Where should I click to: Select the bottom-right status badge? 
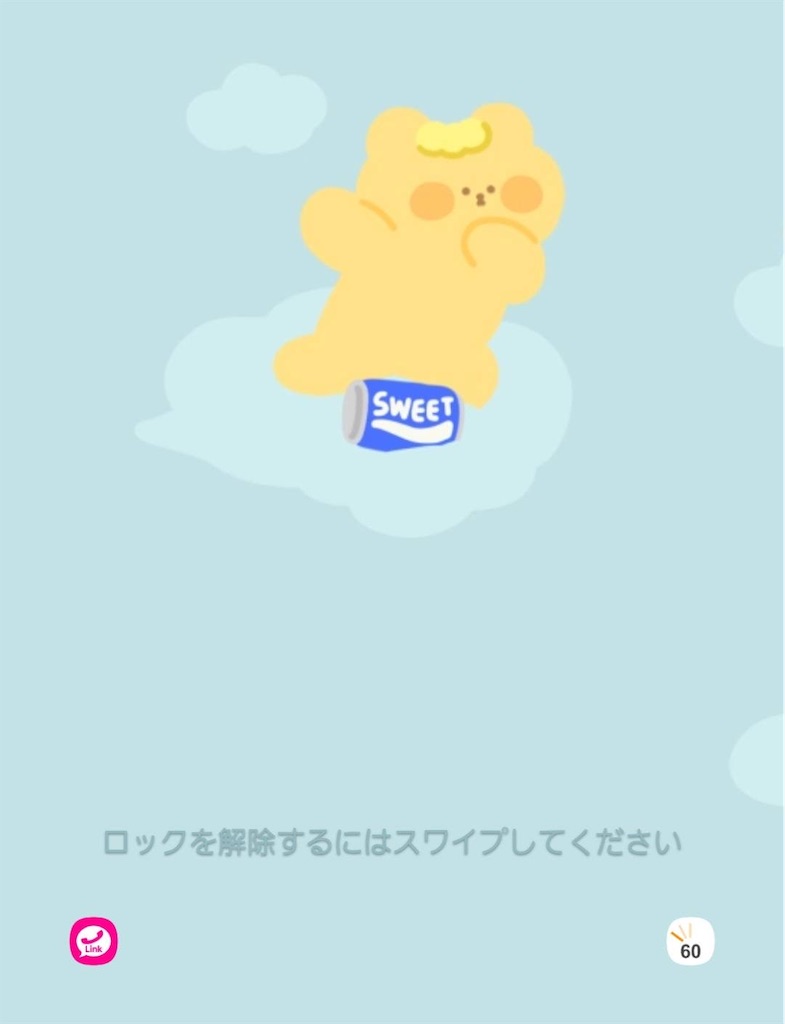691,938
